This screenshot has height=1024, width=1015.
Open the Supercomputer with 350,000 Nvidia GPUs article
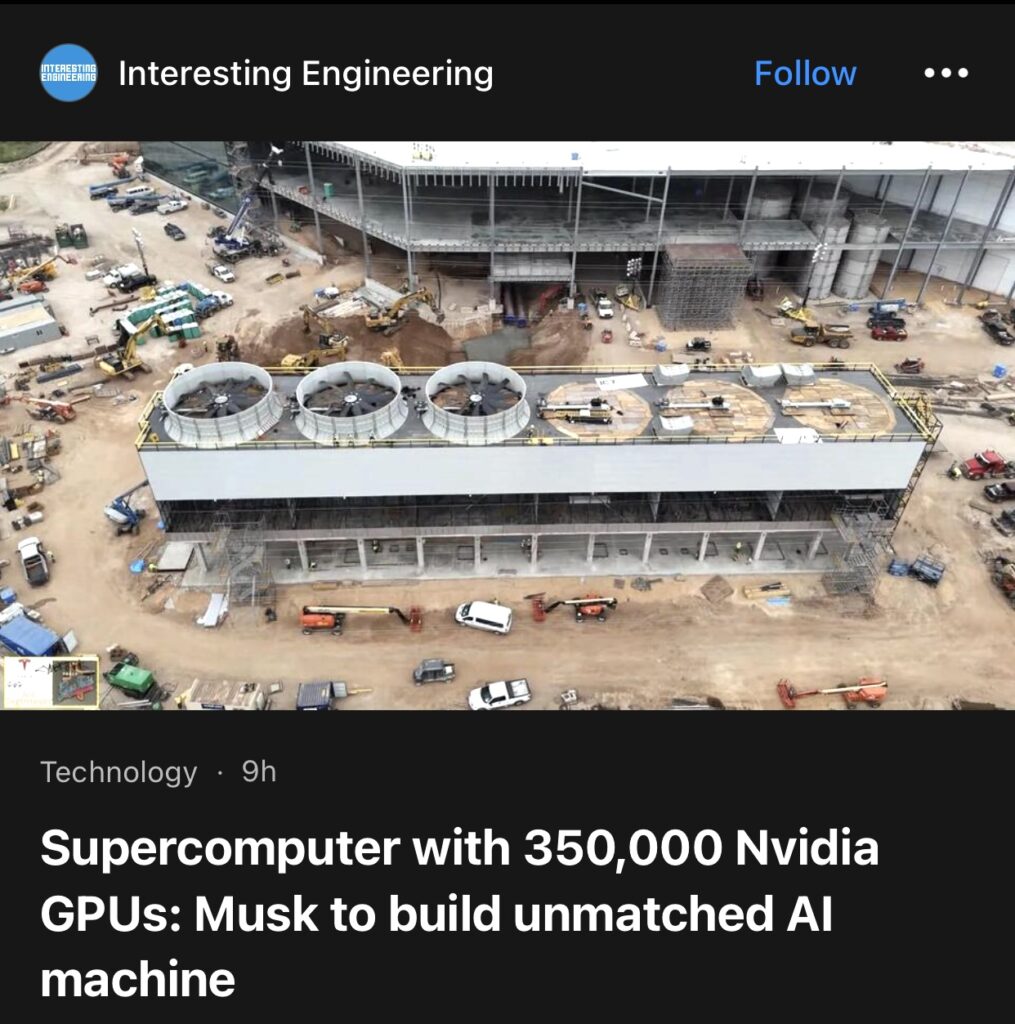point(459,912)
